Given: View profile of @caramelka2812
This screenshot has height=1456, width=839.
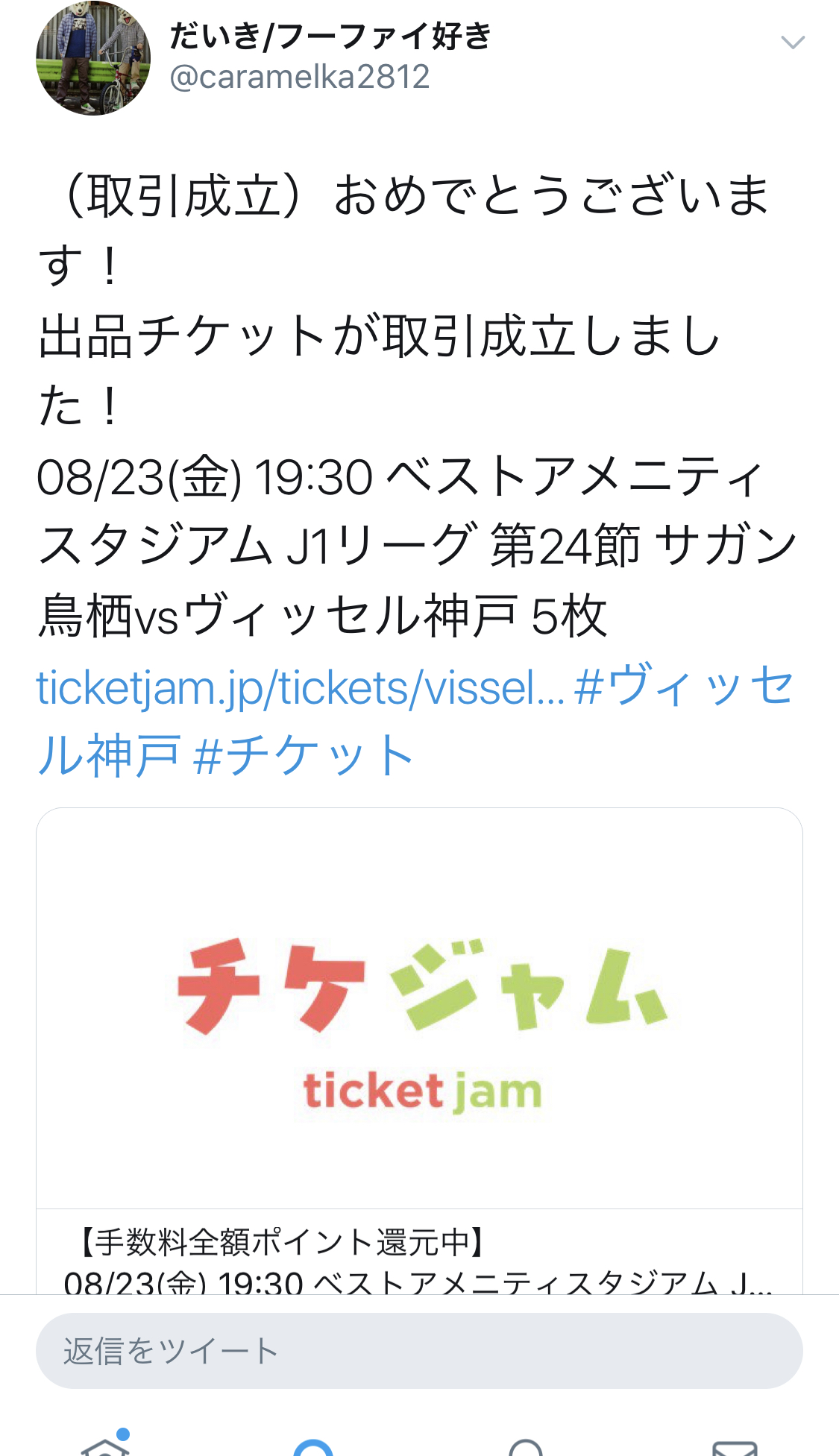Looking at the screenshot, I should 300,77.
